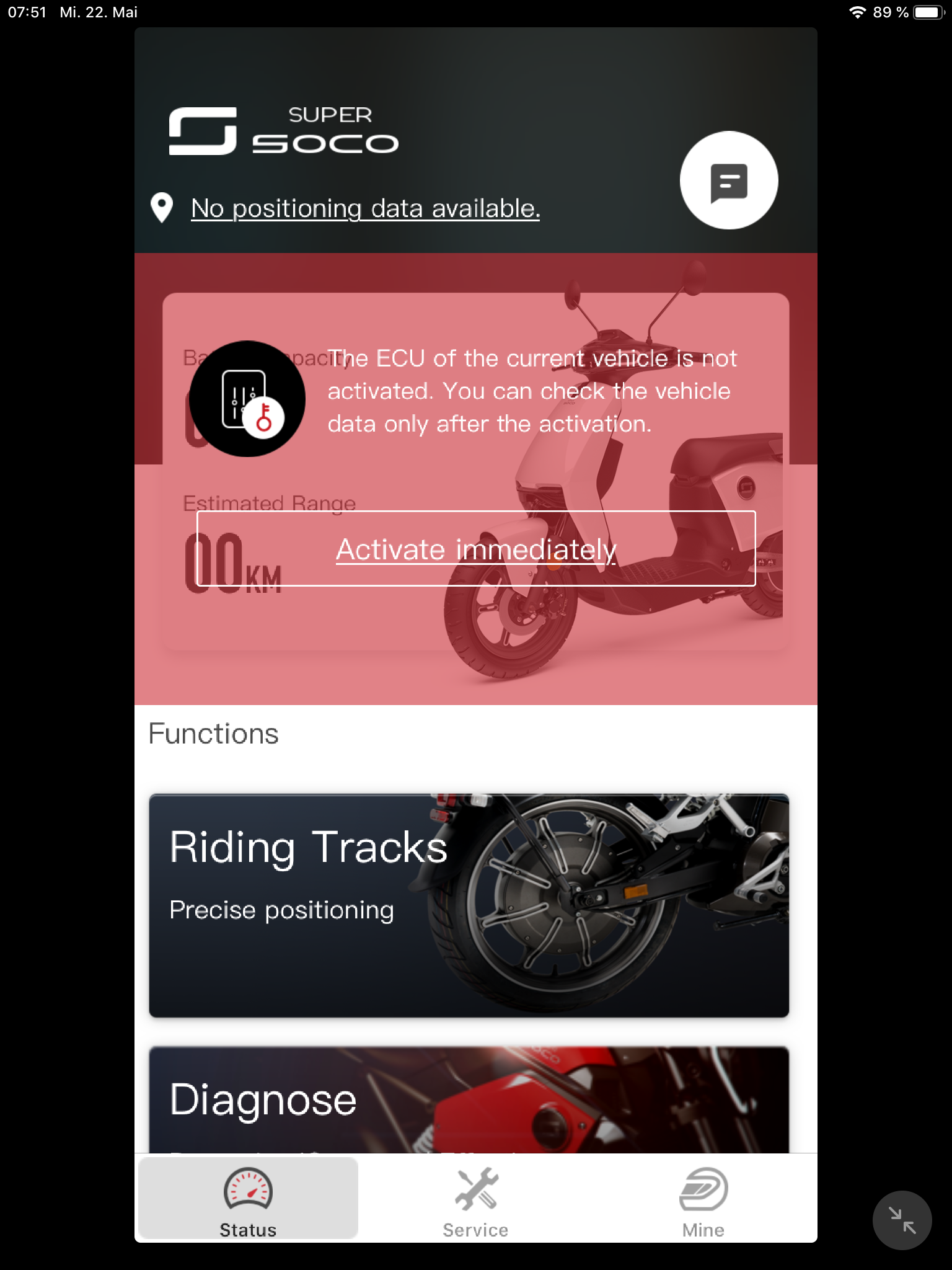Image resolution: width=952 pixels, height=1270 pixels.
Task: Select the Status tab
Action: (248, 1202)
